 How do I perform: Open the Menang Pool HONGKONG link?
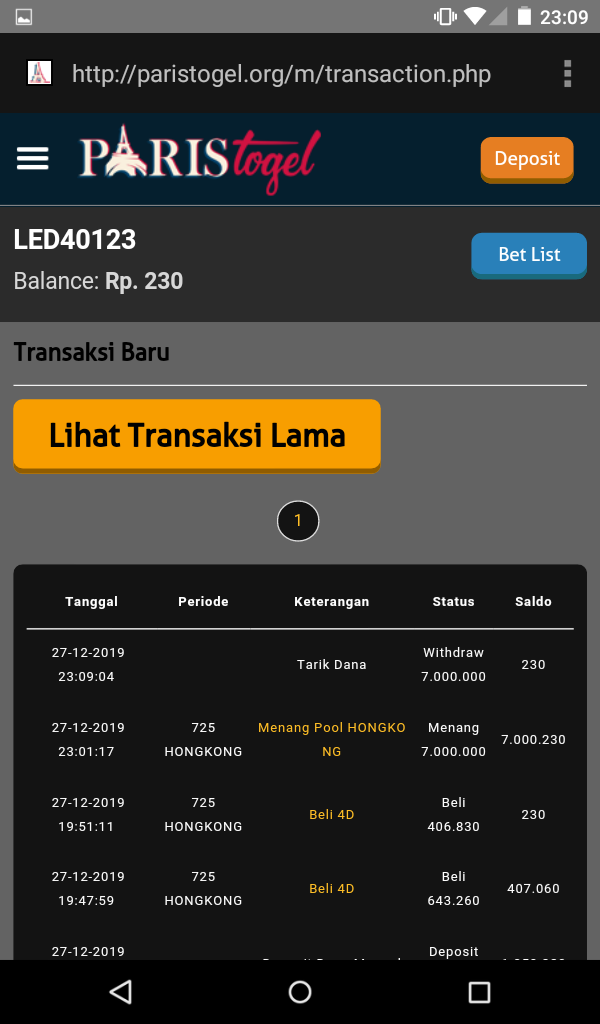point(332,739)
